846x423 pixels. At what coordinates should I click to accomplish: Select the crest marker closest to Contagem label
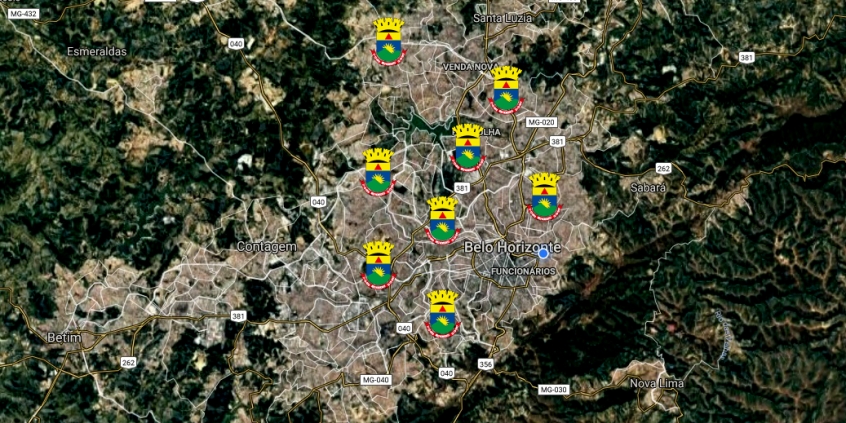(379, 264)
